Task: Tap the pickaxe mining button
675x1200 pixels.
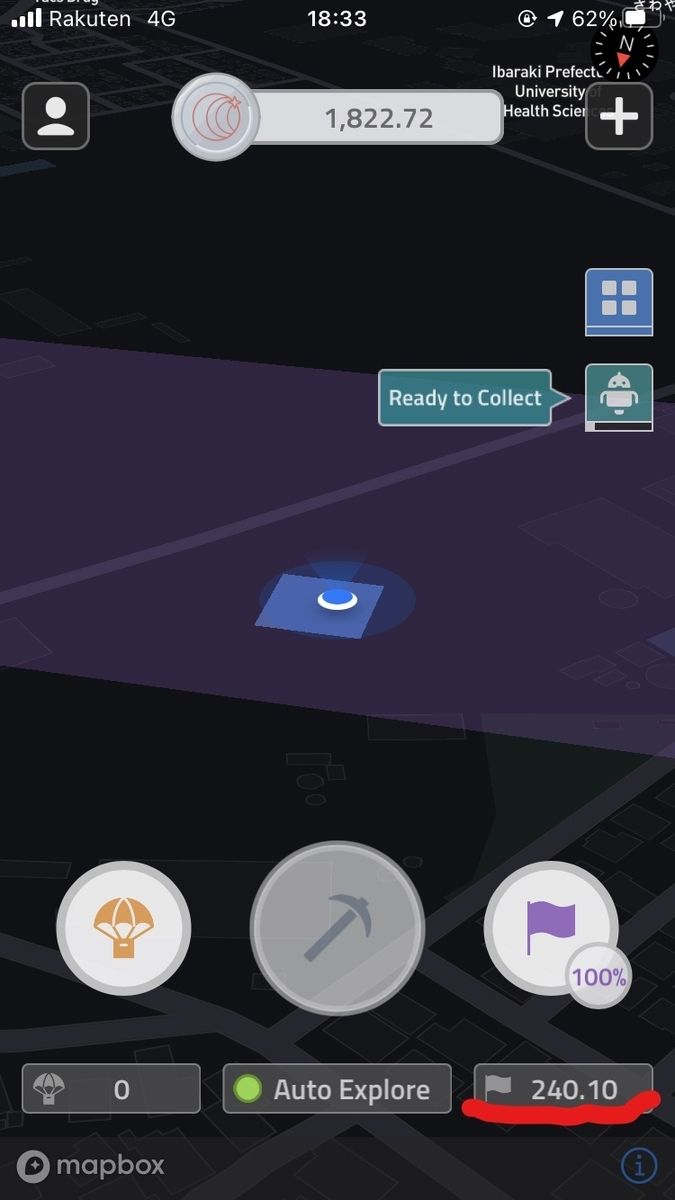Action: [x=337, y=929]
